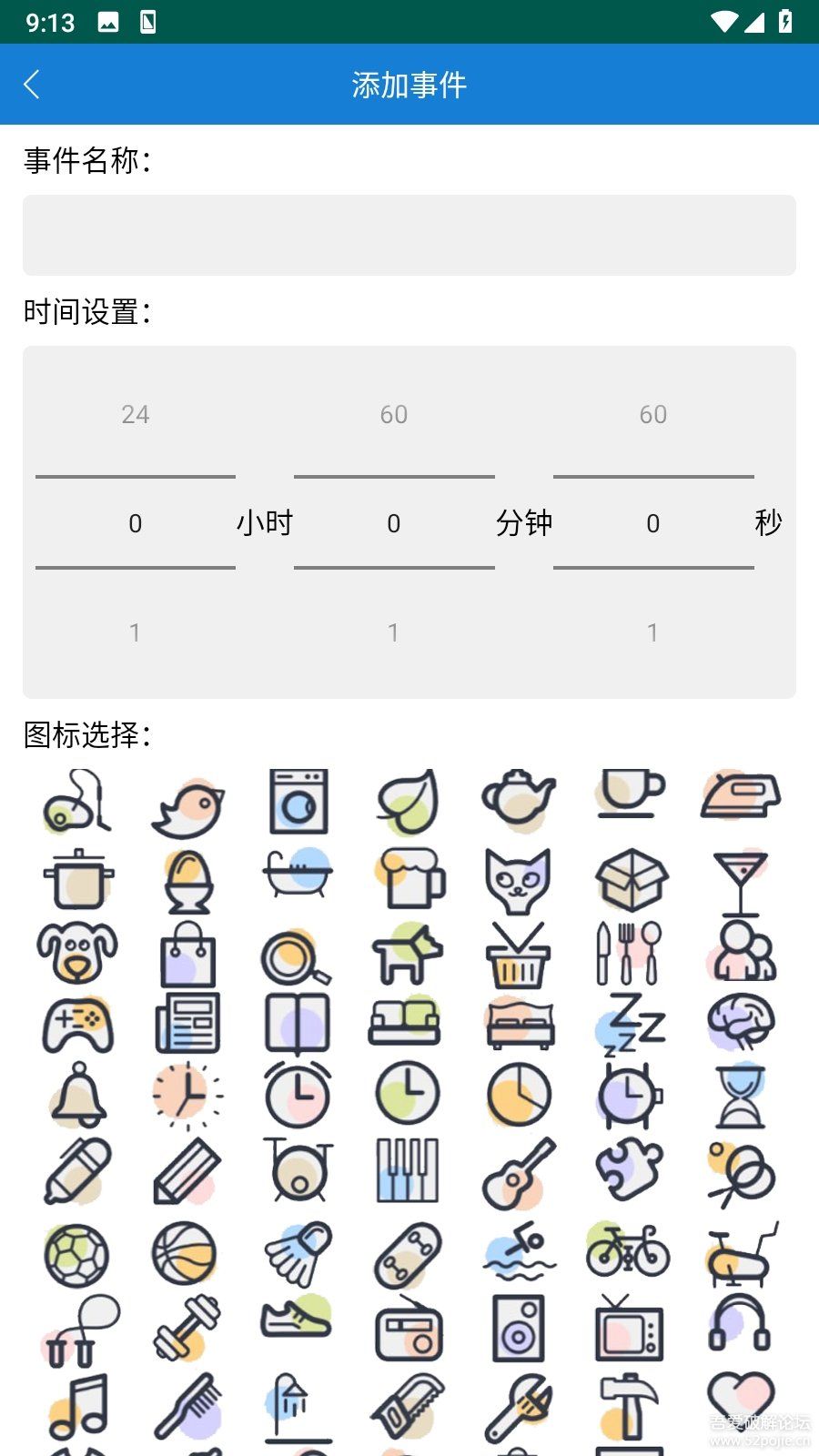
Task: Select the bicycle icon
Action: point(628,1250)
